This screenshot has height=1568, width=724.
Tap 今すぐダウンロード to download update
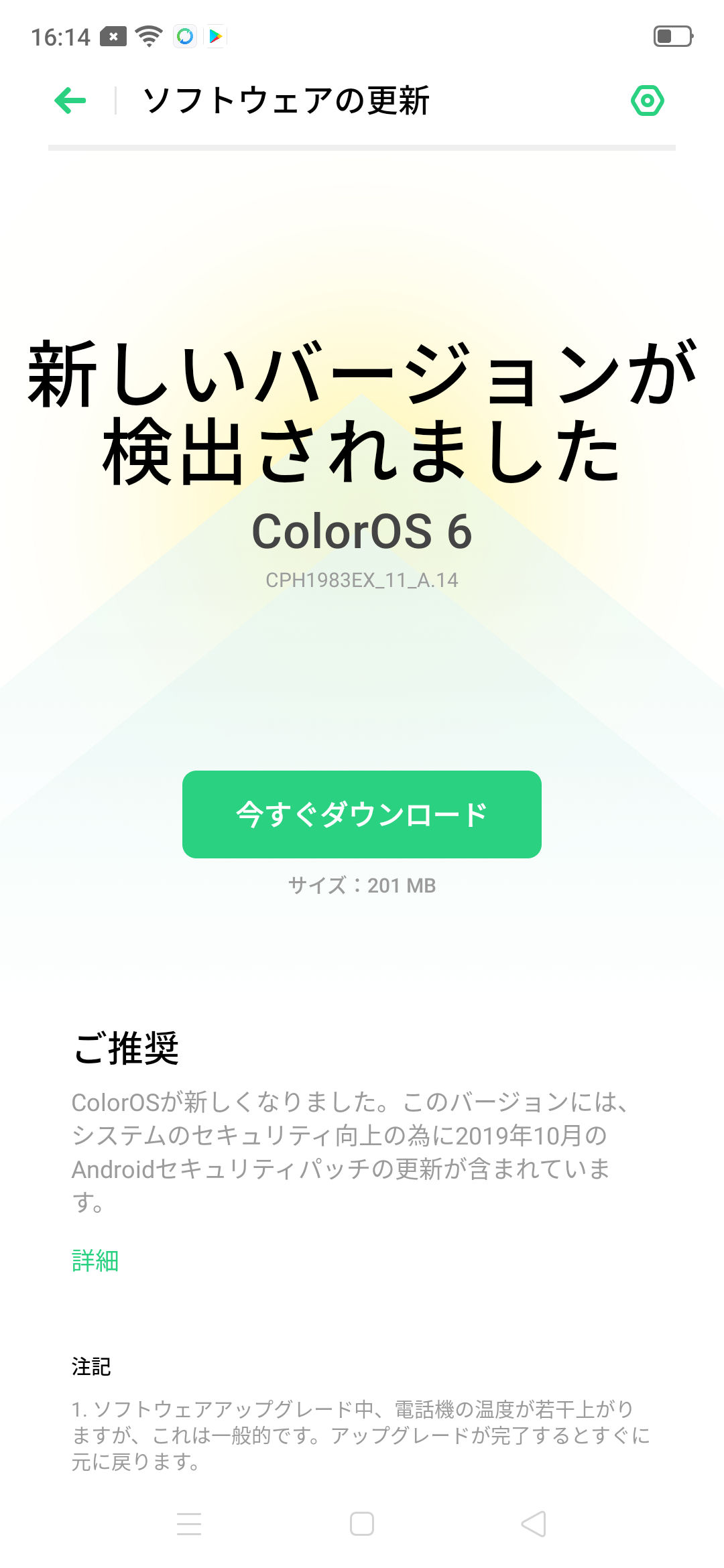pos(362,814)
